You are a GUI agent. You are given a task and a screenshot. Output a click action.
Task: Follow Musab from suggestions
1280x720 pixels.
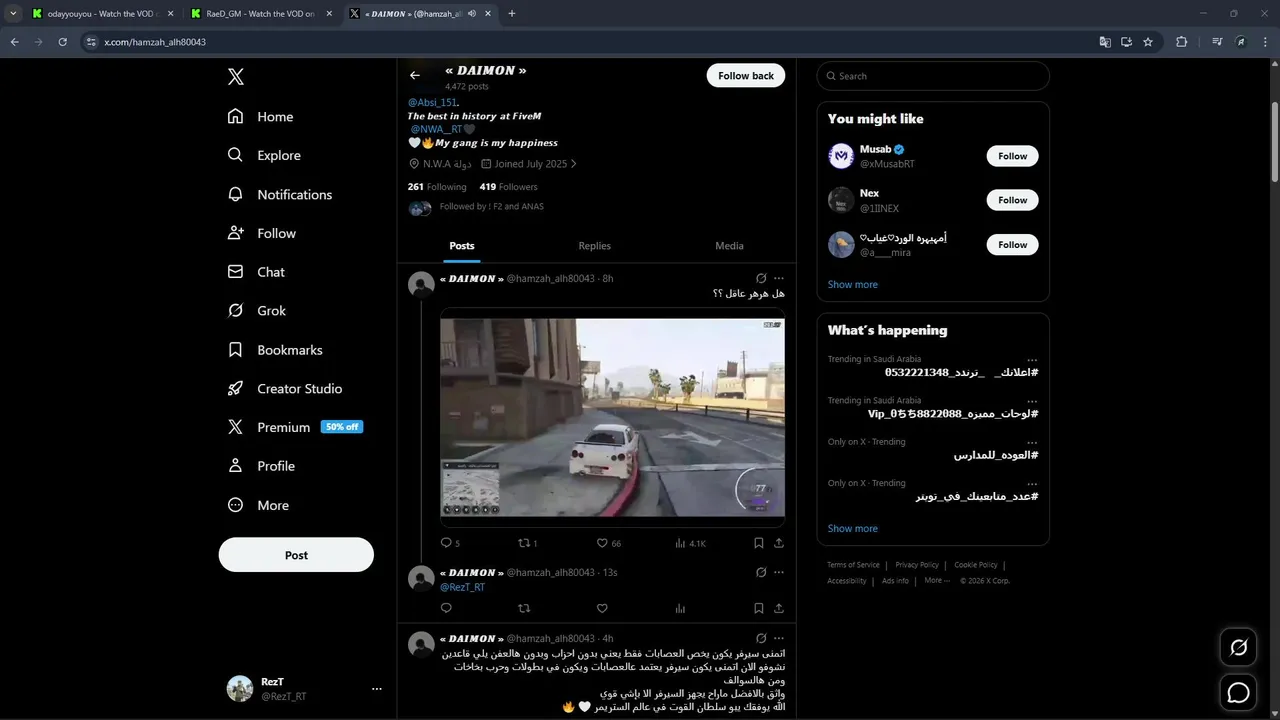pyautogui.click(x=1012, y=156)
